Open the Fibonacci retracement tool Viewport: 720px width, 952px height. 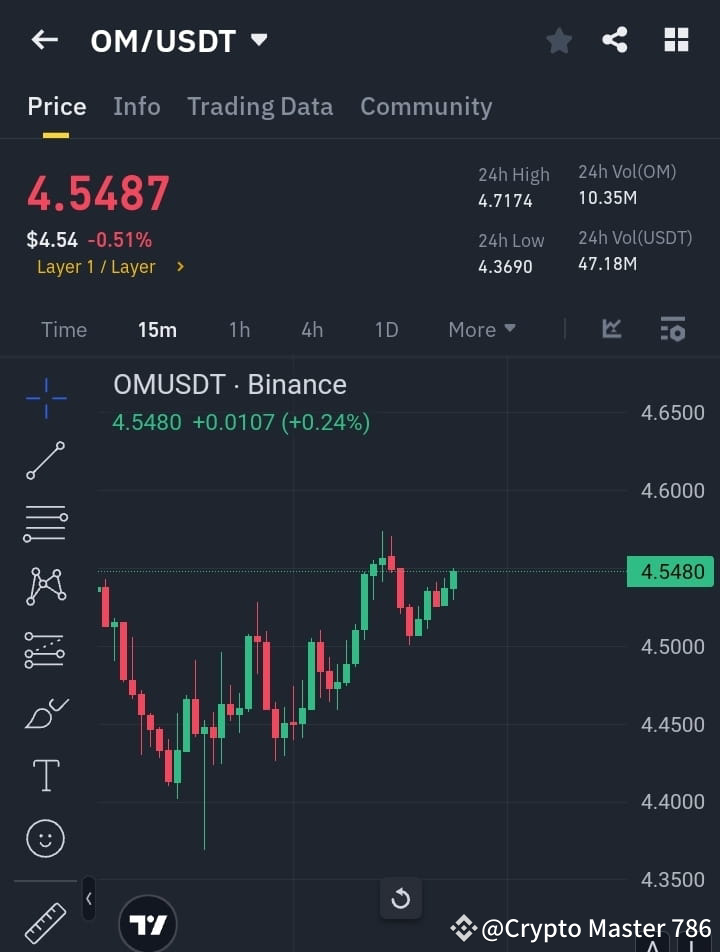(x=45, y=524)
